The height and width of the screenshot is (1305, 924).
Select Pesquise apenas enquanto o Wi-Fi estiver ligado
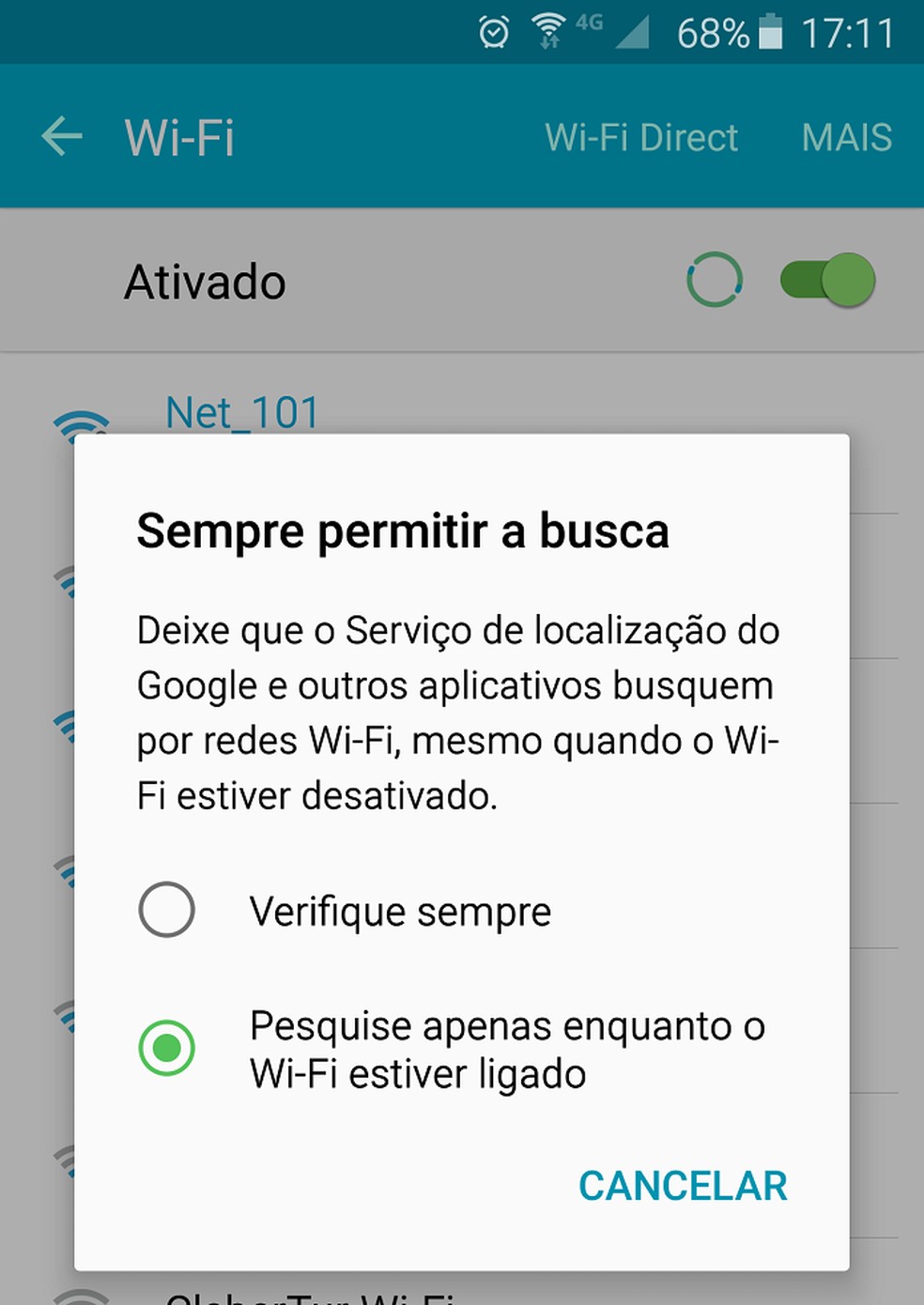pos(166,1049)
